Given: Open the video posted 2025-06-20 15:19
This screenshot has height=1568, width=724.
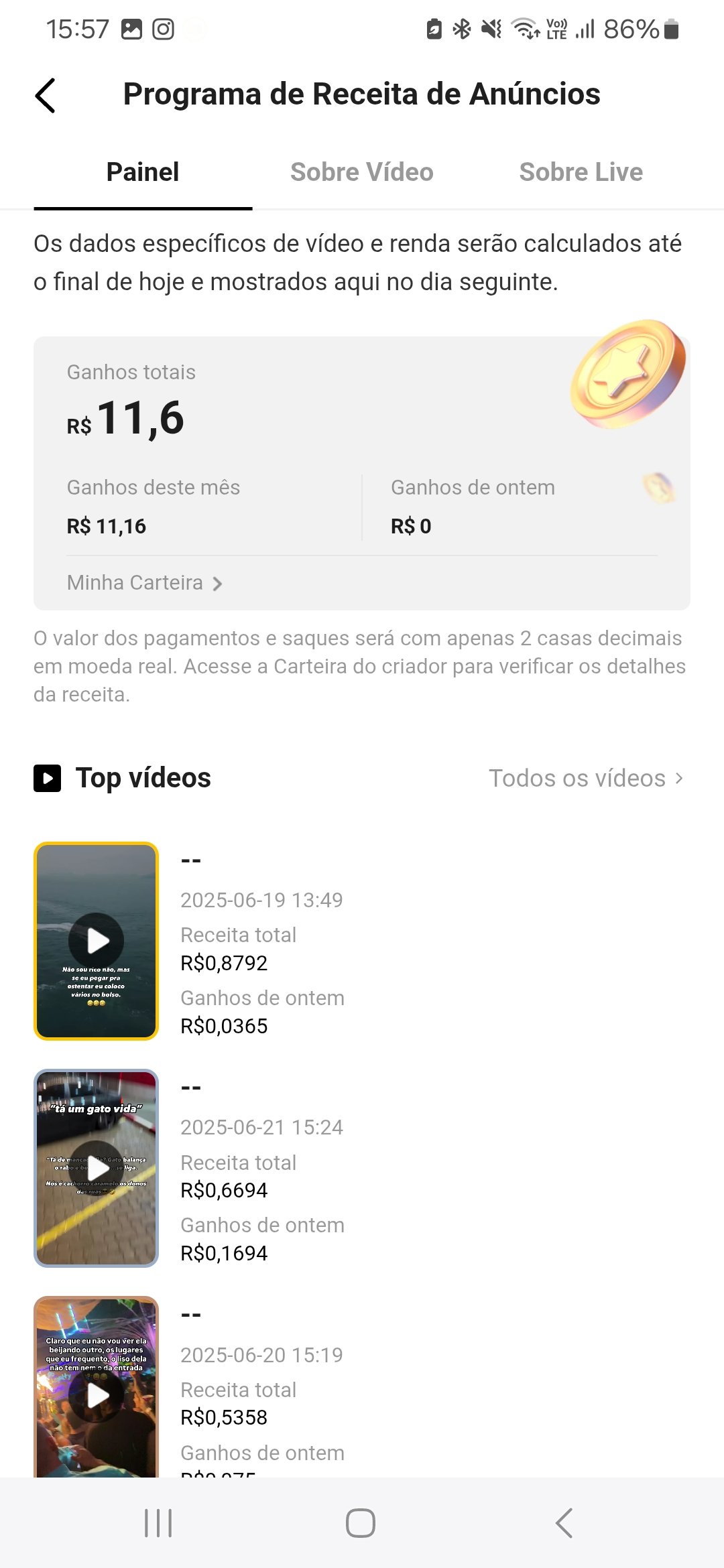Looking at the screenshot, I should [97, 1386].
